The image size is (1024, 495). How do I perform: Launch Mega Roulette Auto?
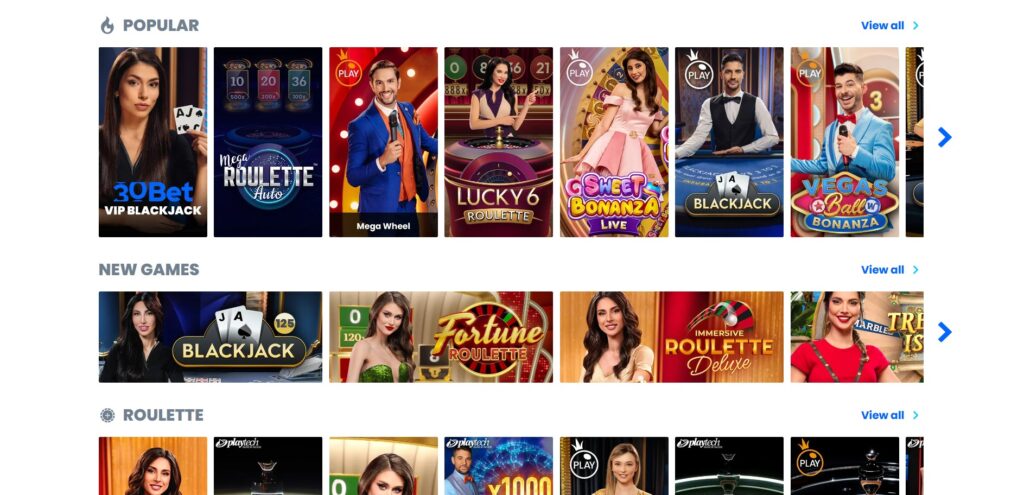click(268, 142)
